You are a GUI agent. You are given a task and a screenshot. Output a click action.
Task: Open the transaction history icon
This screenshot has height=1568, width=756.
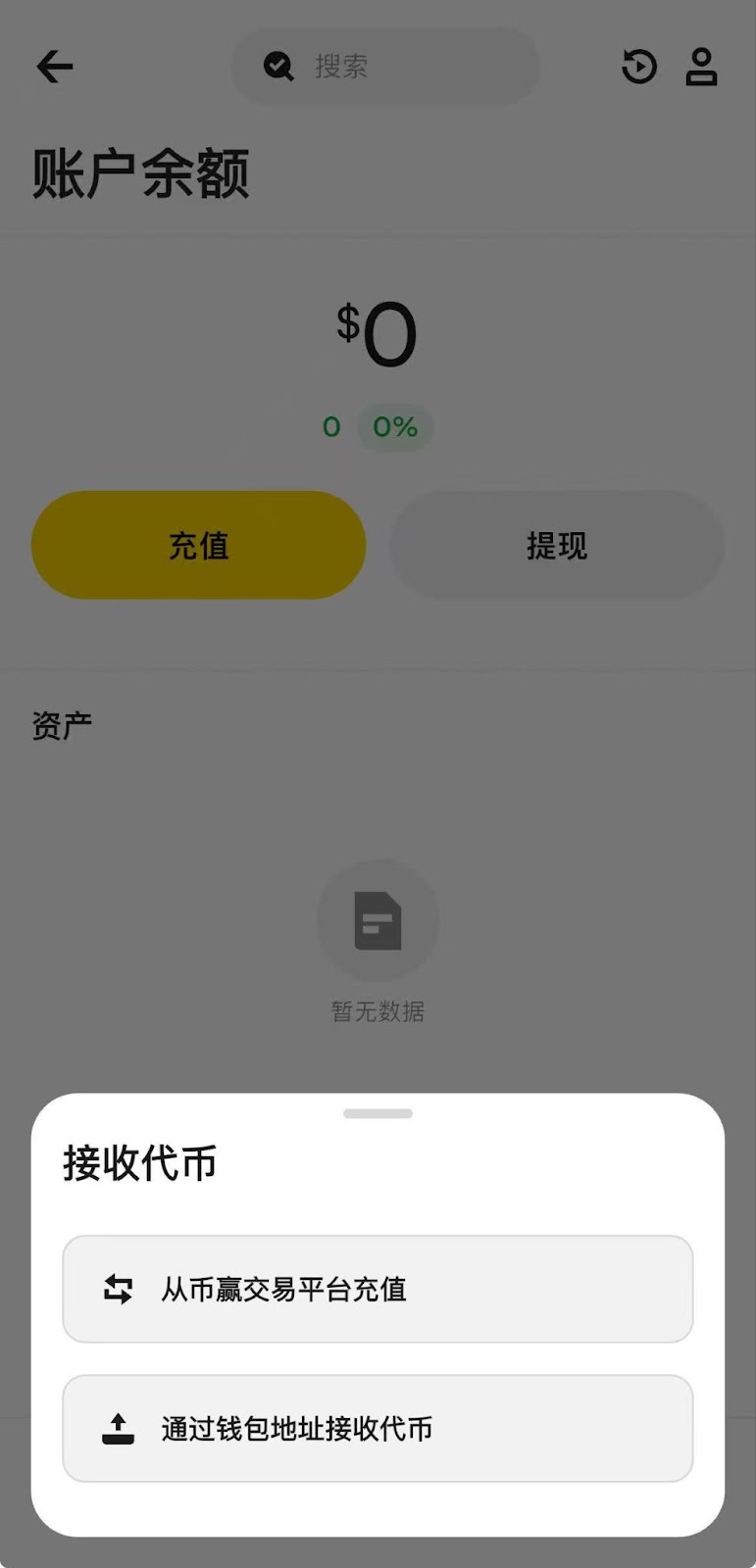tap(639, 67)
